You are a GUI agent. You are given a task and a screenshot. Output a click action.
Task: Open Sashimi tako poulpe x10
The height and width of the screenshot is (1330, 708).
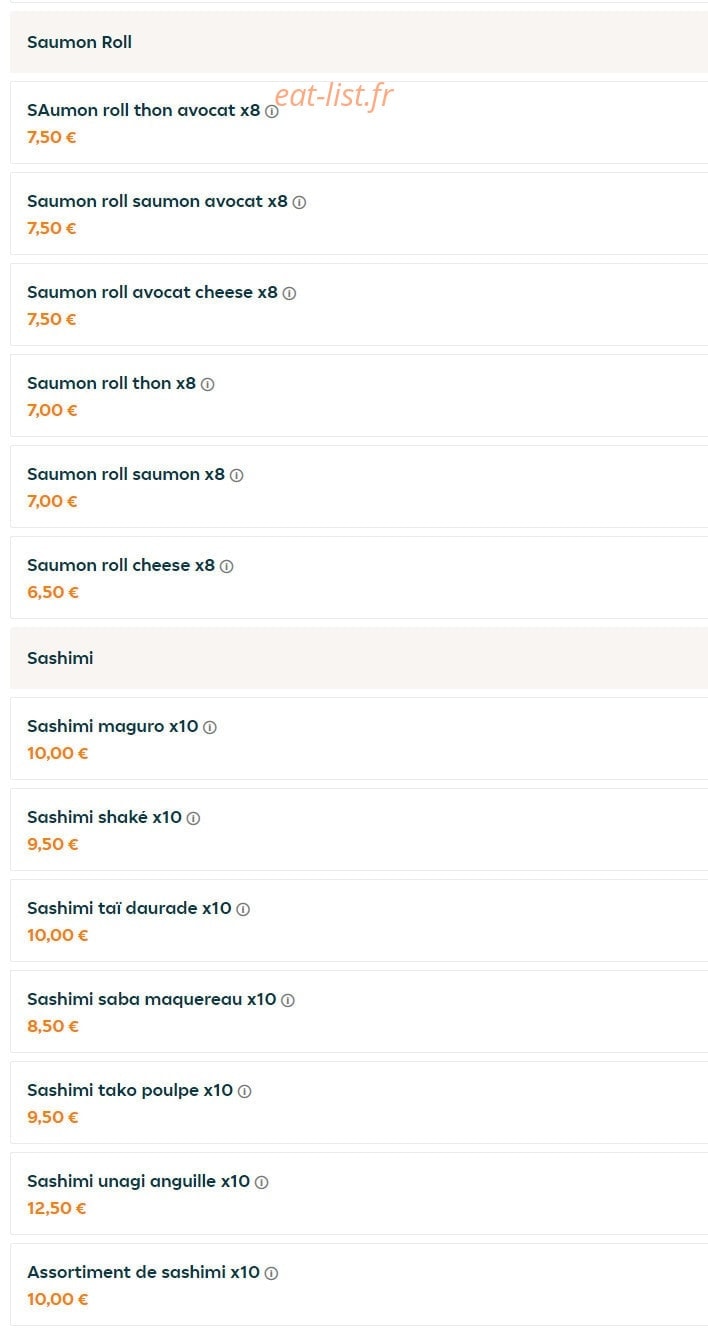[359, 1103]
